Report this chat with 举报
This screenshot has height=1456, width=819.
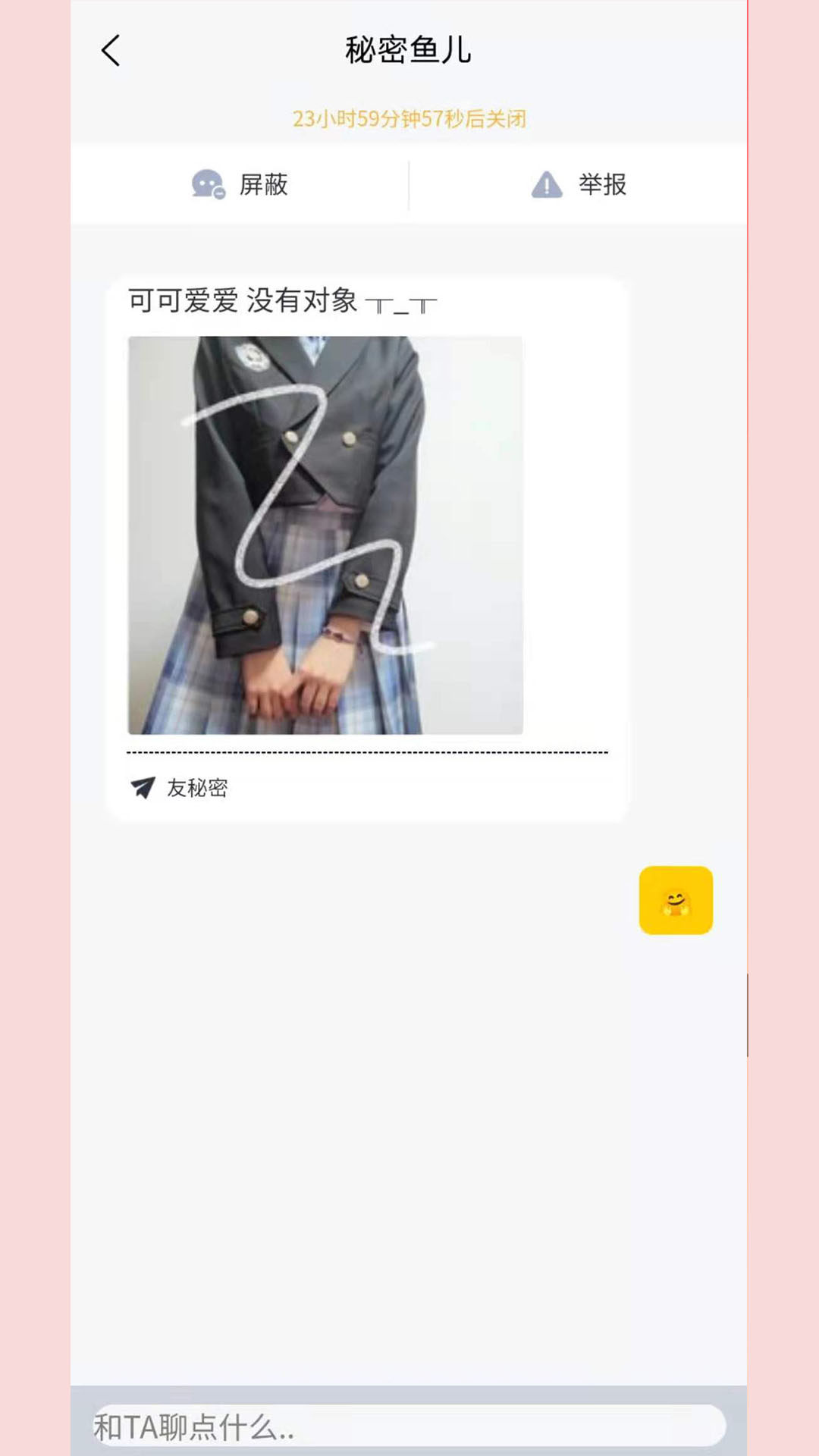coord(579,184)
